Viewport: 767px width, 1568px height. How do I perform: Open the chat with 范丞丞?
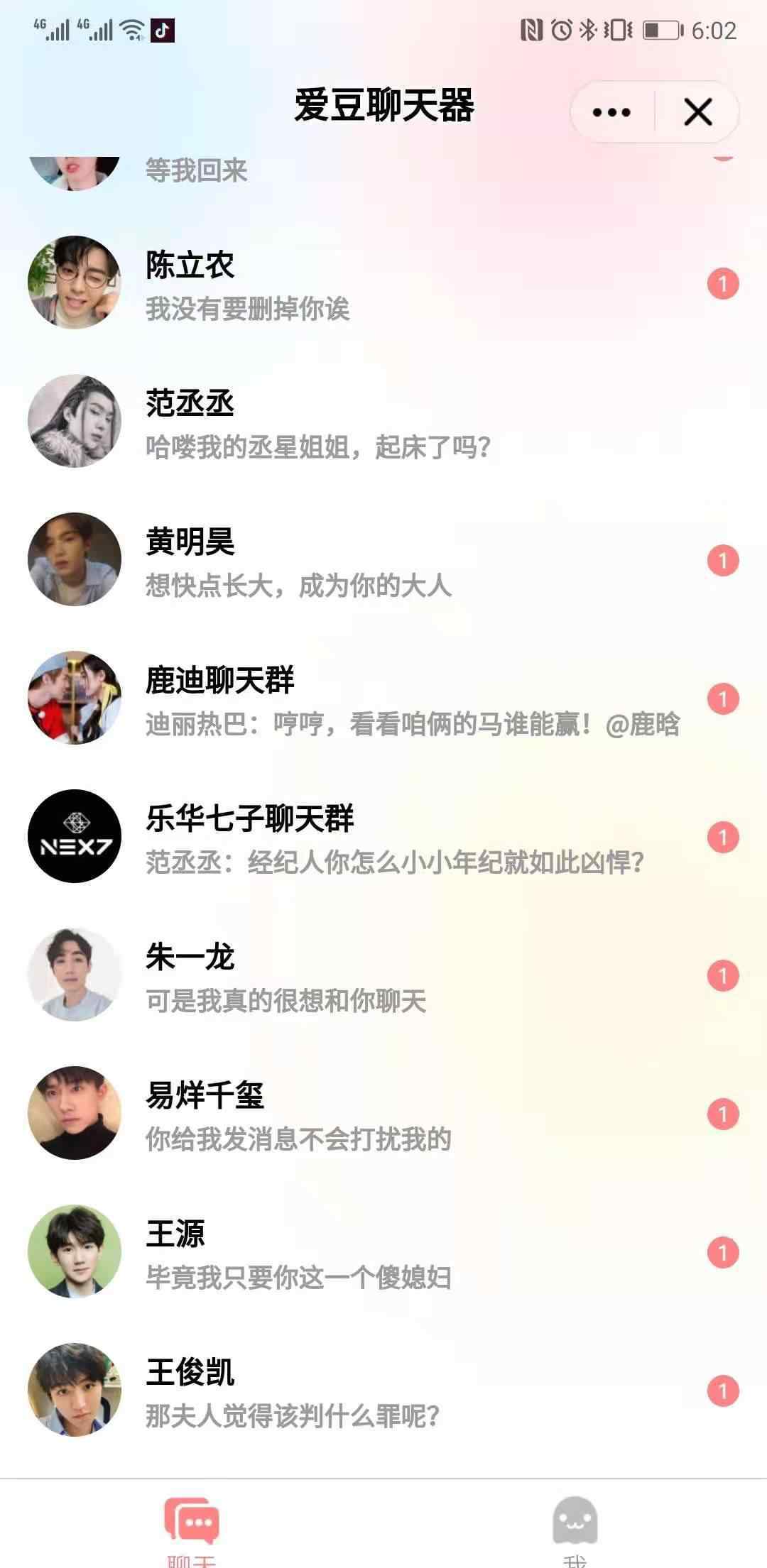pos(383,422)
